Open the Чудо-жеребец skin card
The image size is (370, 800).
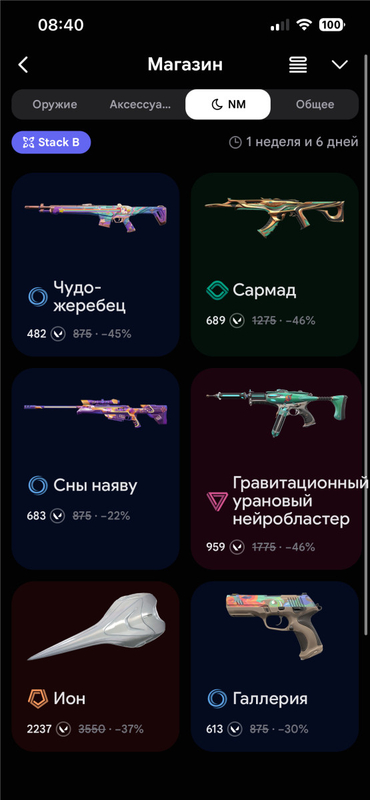(95, 264)
